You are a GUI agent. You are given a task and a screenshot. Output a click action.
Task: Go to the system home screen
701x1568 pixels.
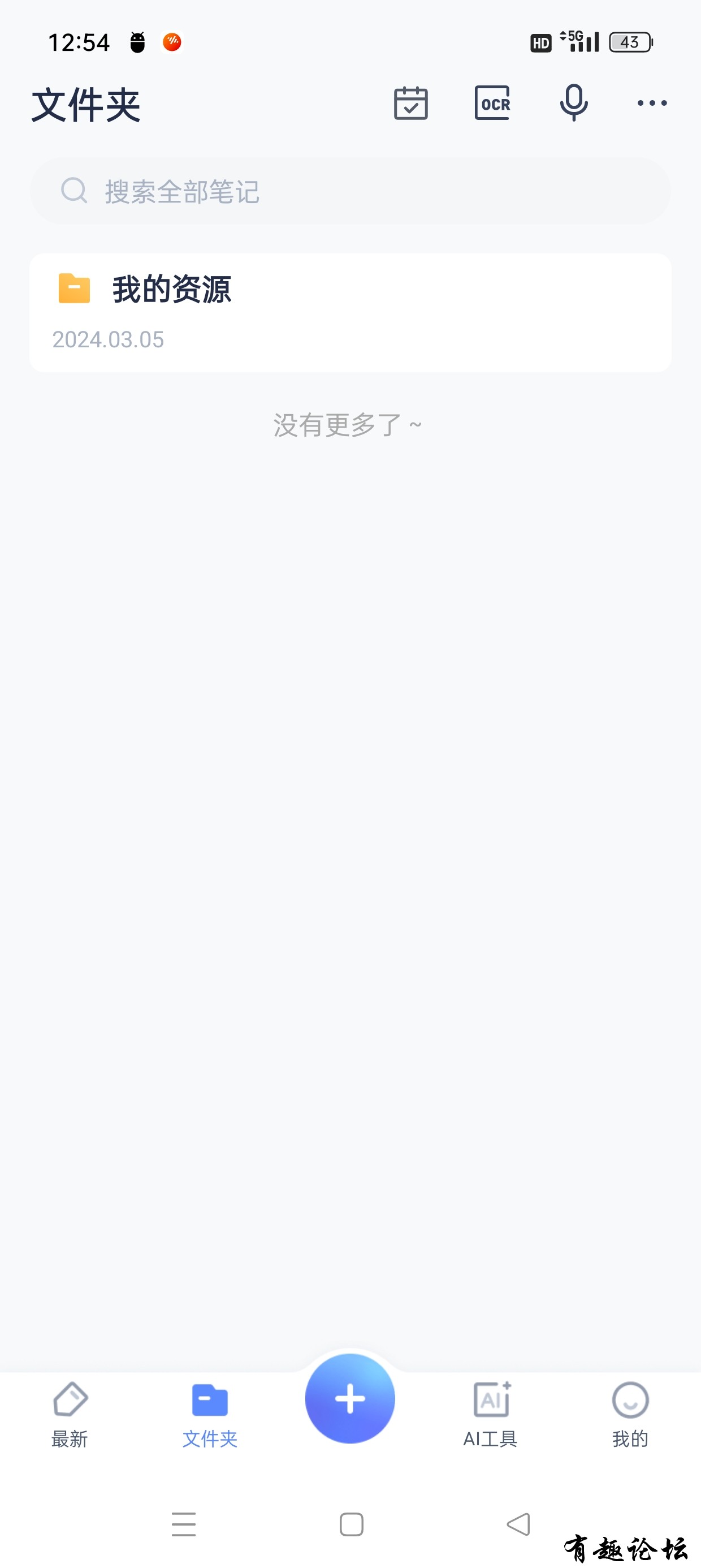351,1524
